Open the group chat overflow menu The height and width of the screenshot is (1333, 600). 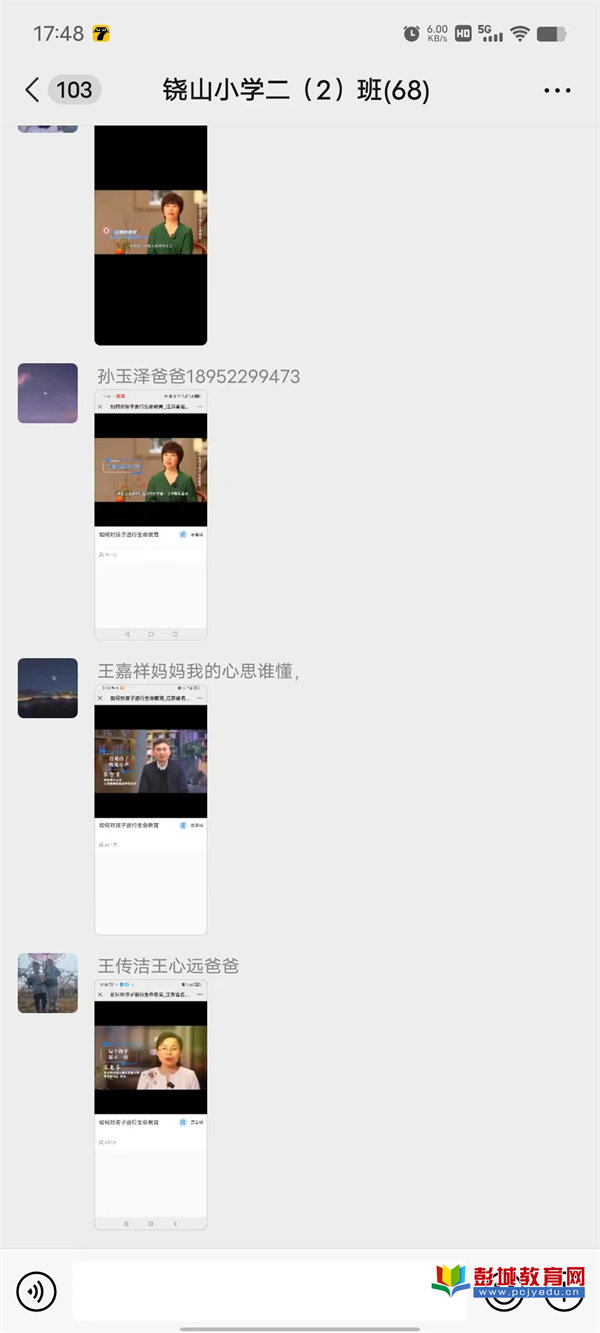pos(557,91)
